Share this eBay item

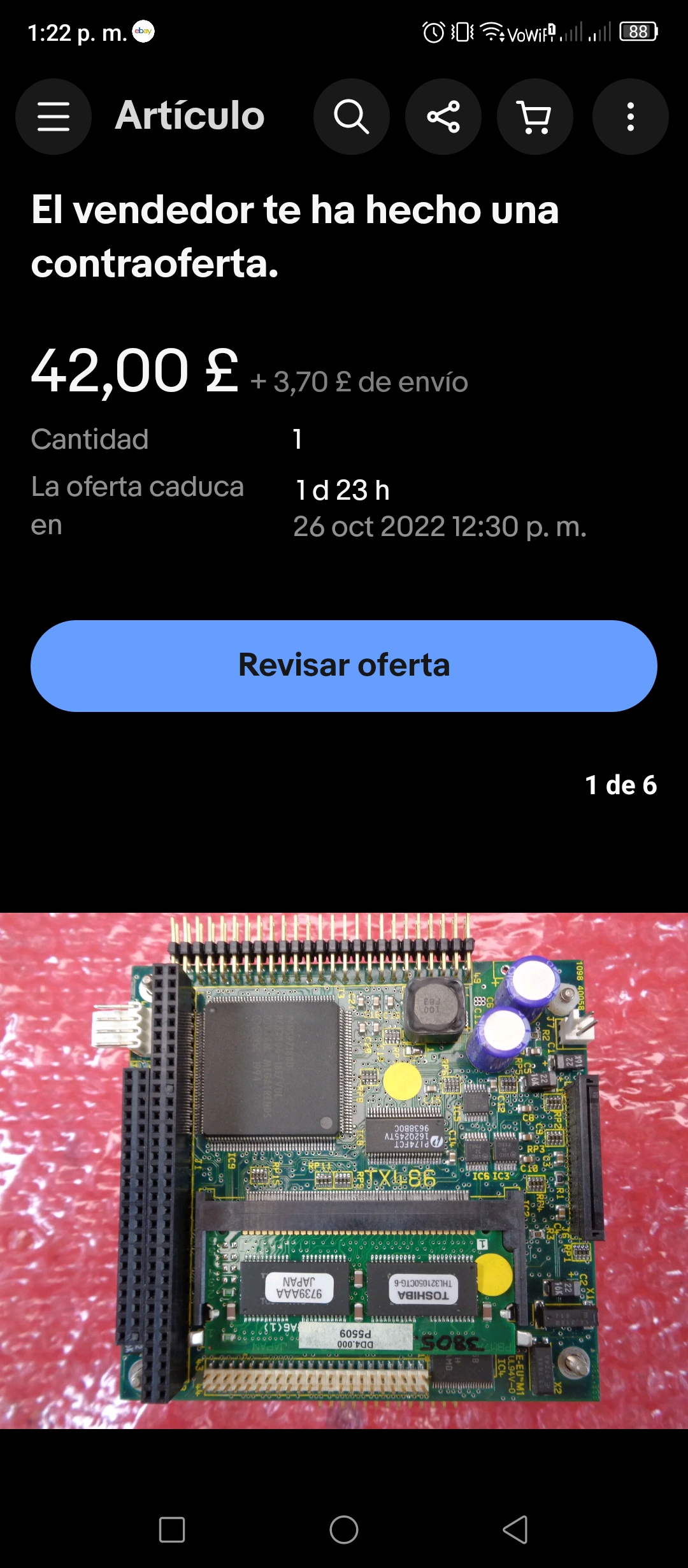coord(443,117)
